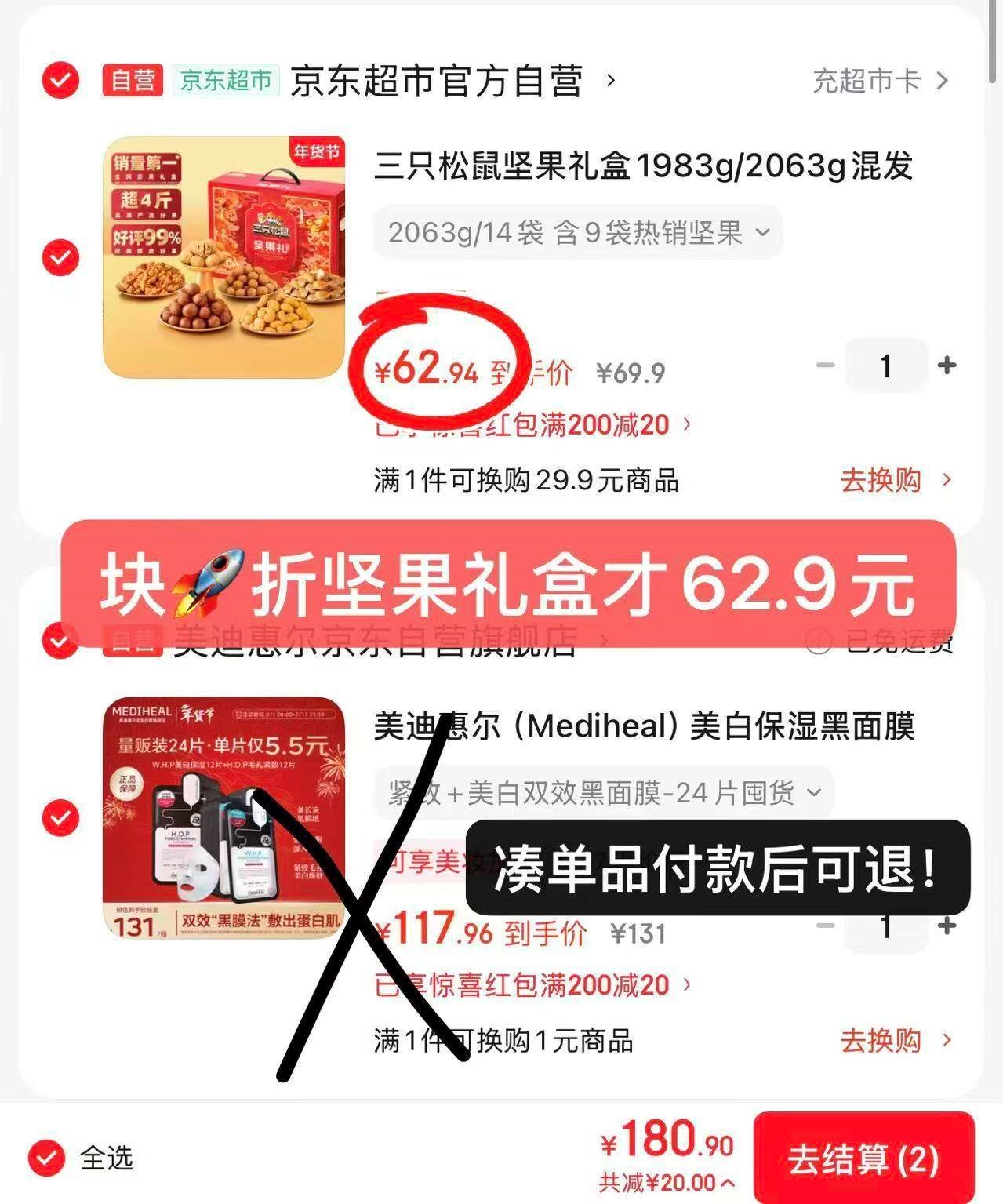Deselect the 美迪惠尔 black mask item checkbox
1003x1204 pixels.
60,817
